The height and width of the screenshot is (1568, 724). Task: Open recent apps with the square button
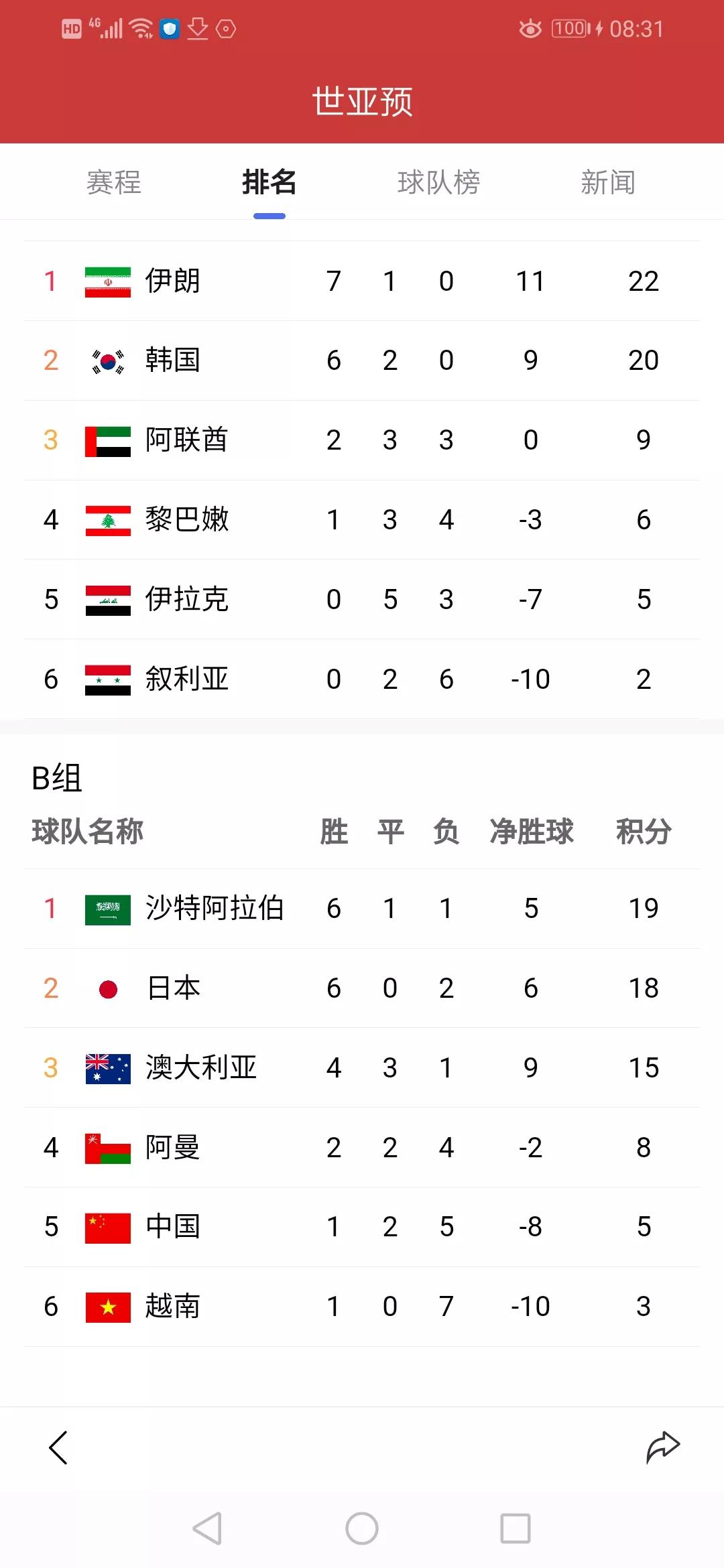516,1528
